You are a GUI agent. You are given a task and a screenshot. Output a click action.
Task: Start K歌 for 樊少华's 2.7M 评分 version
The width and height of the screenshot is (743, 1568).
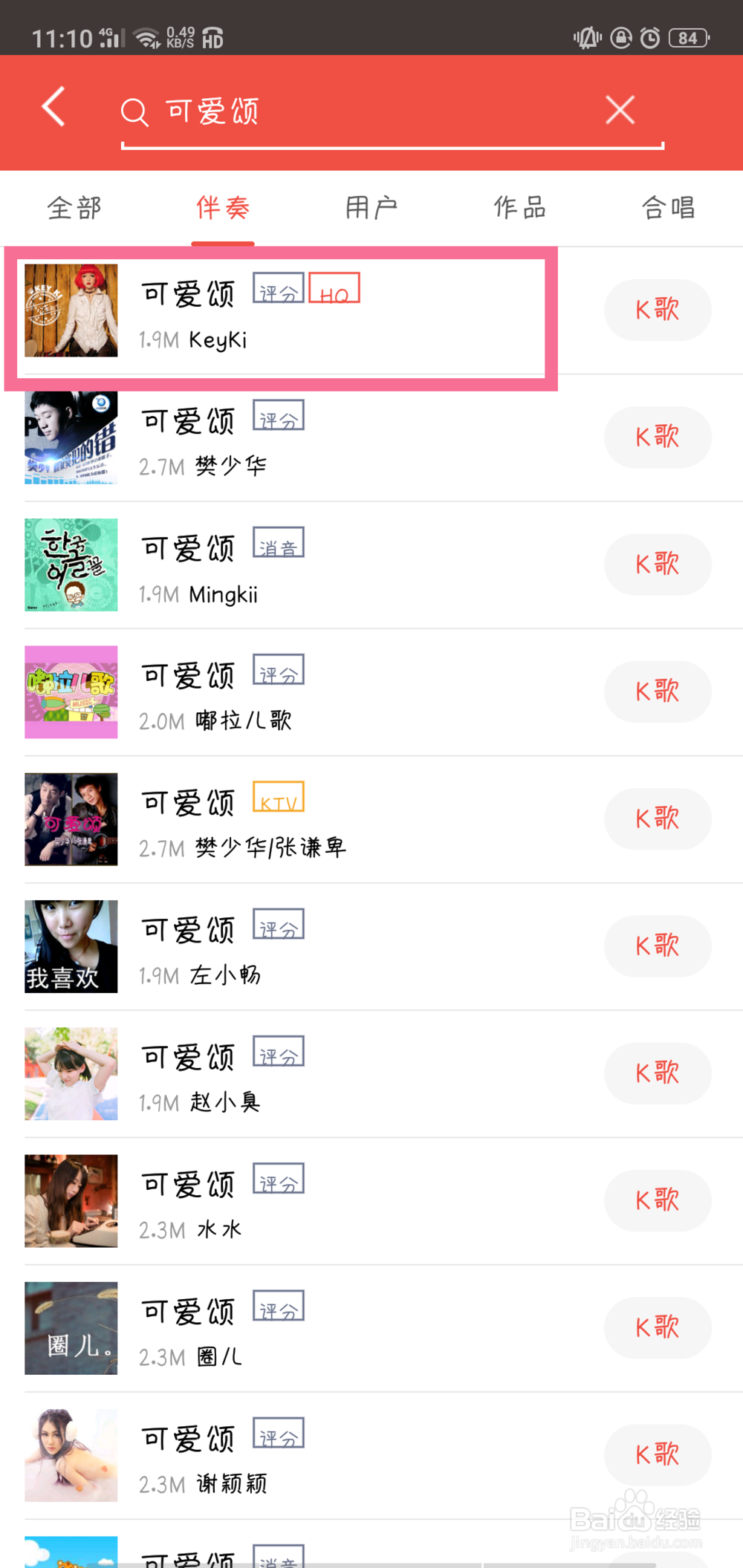658,437
